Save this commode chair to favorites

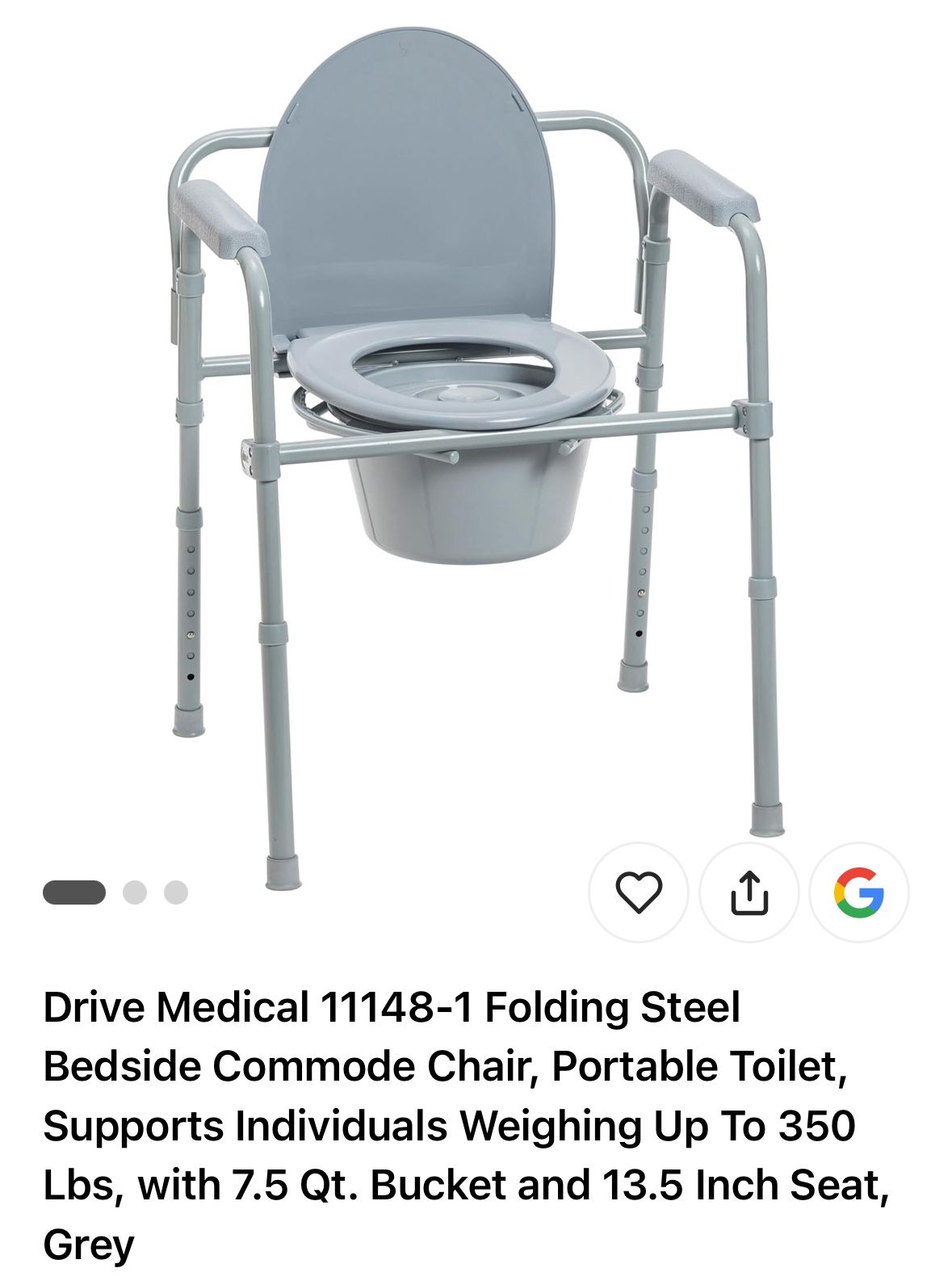coord(639,892)
